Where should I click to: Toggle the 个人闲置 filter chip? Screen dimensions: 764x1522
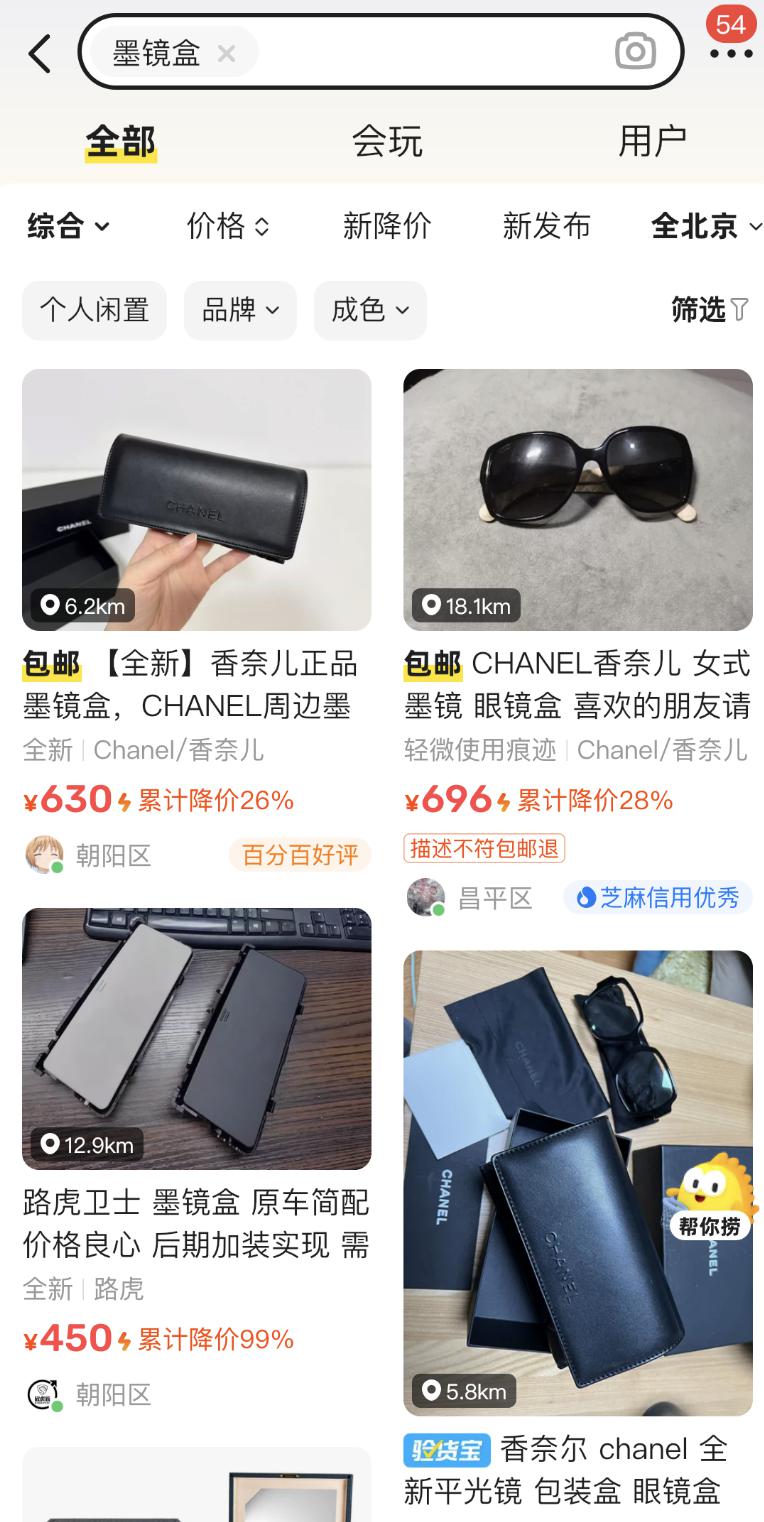(95, 310)
